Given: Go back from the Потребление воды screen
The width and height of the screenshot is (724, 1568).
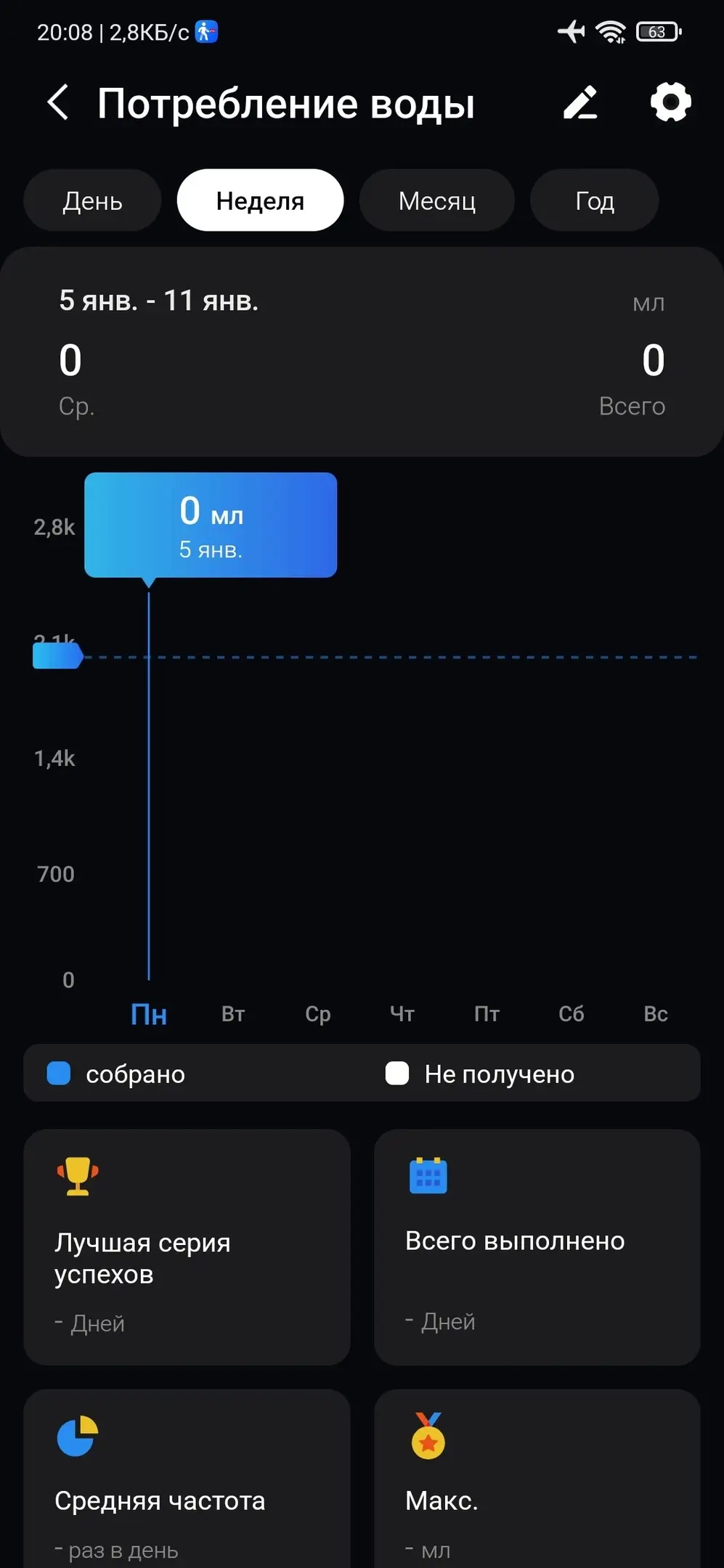Looking at the screenshot, I should pos(59,102).
